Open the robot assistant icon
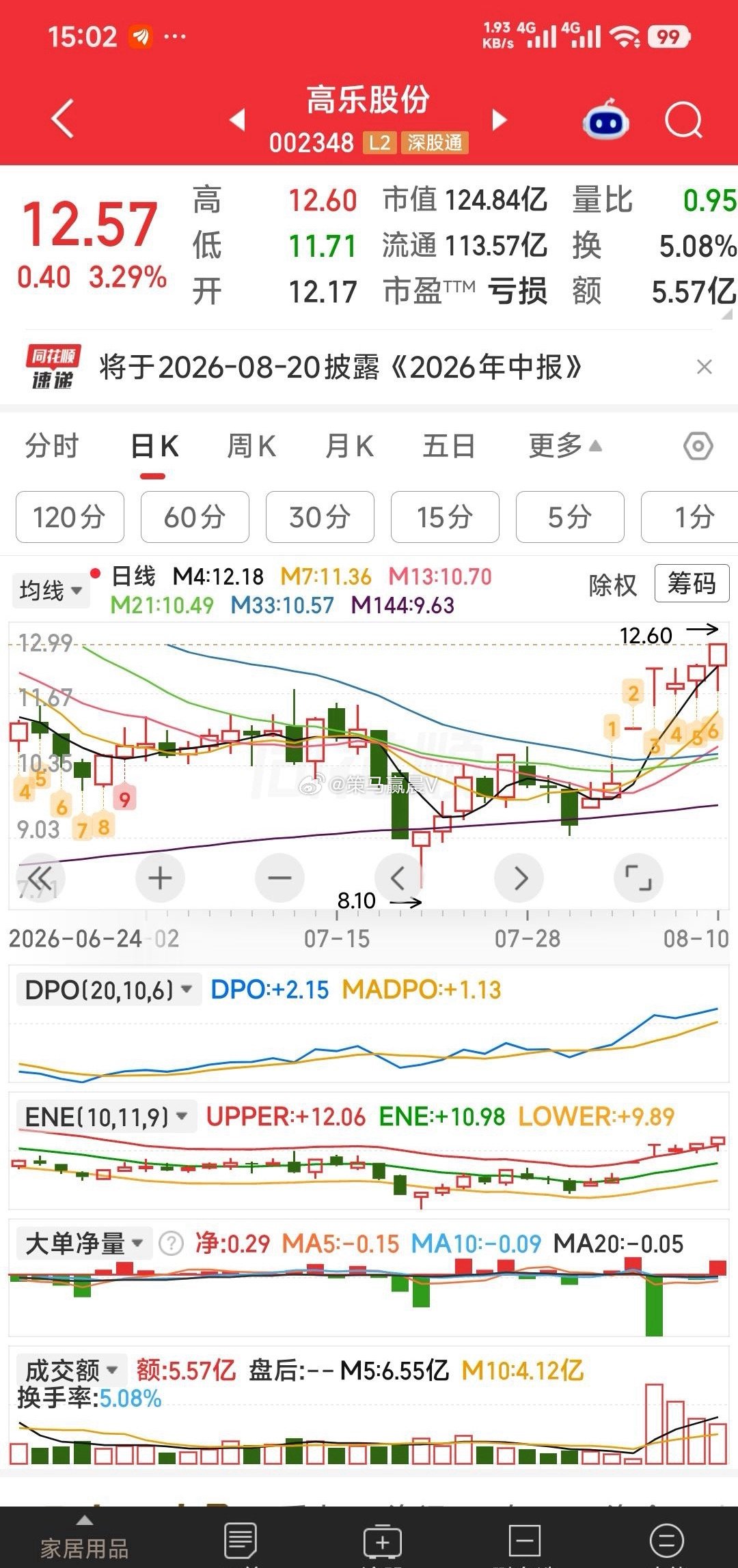This screenshot has width=738, height=1568. coord(605,120)
